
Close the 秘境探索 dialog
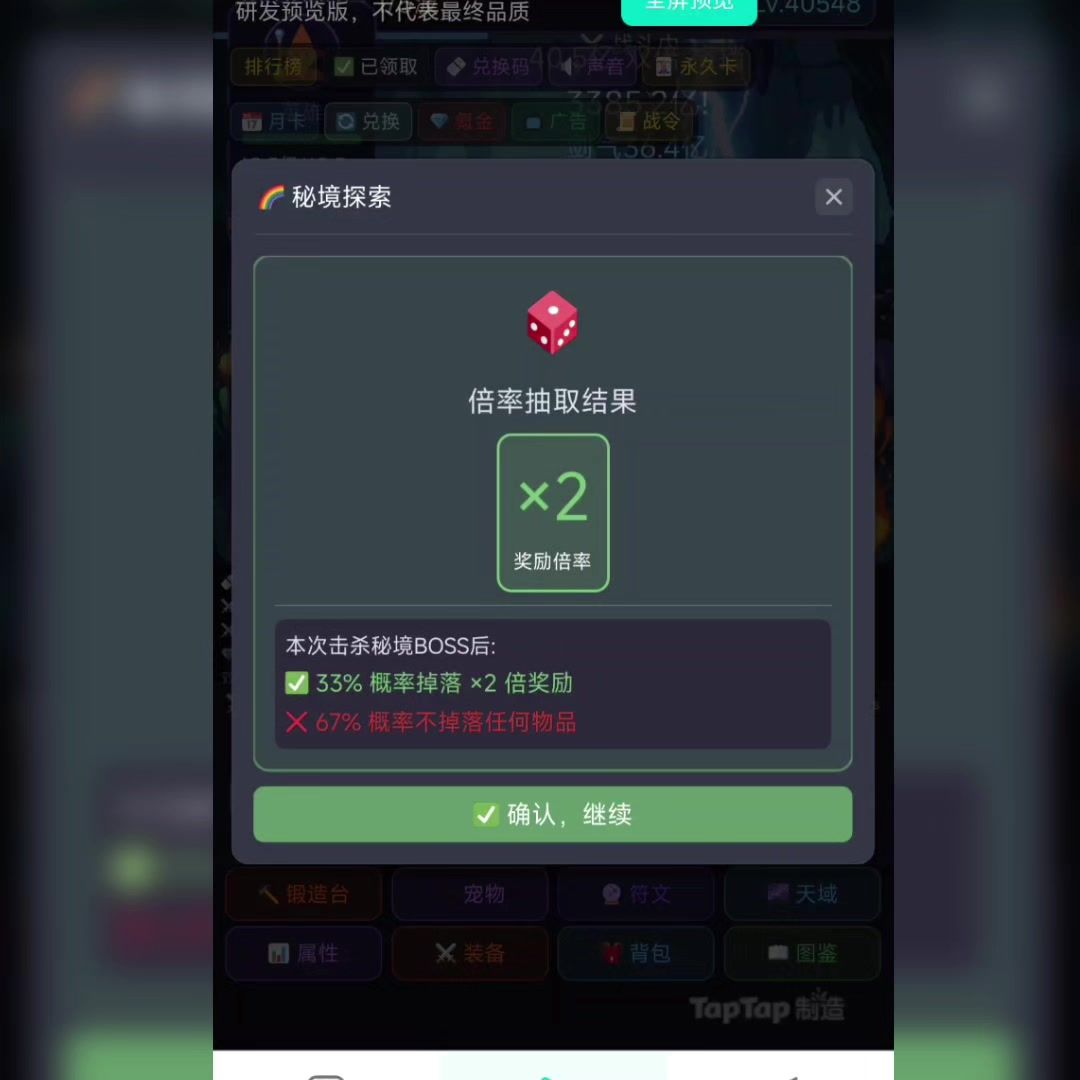(833, 197)
